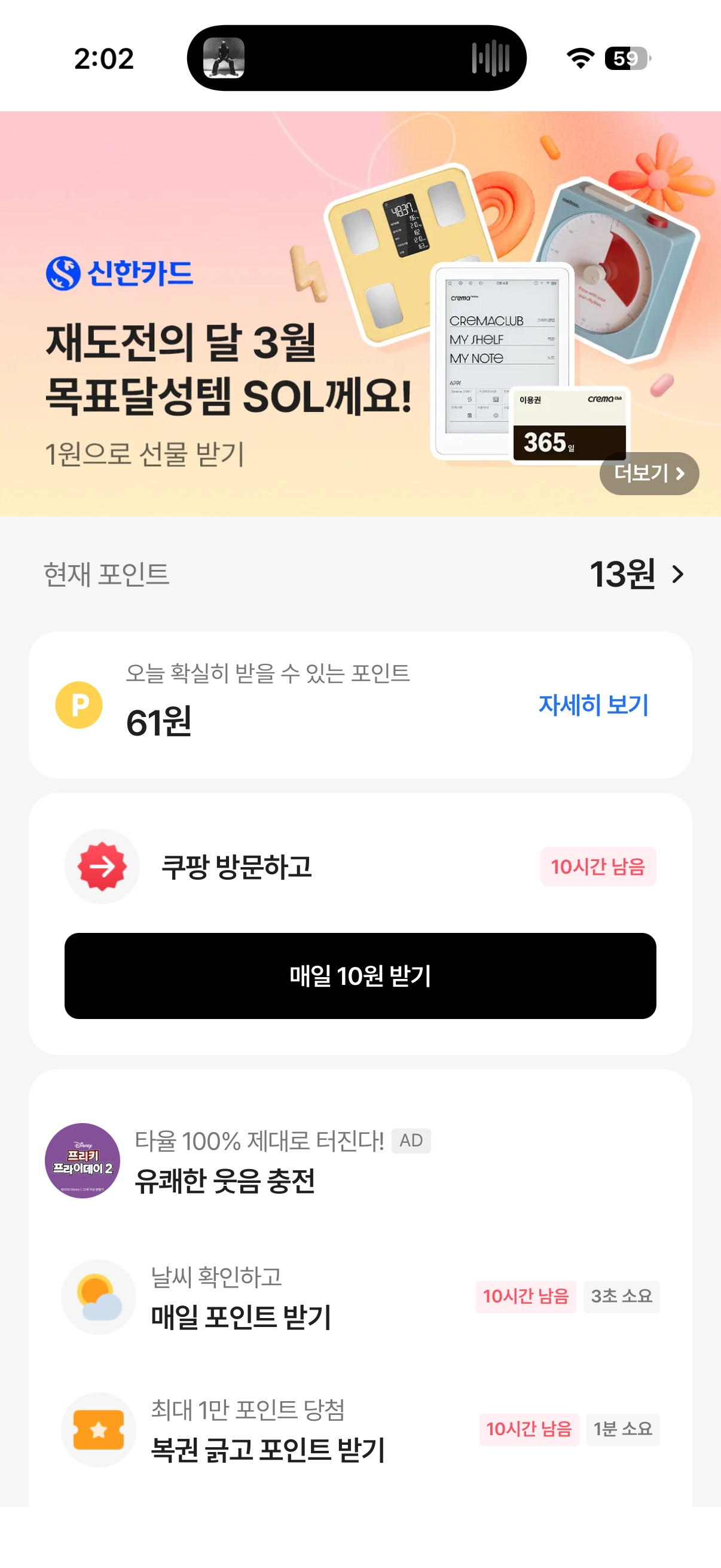
Task: Tap the 매일 10원 받기 button
Action: click(x=360, y=975)
